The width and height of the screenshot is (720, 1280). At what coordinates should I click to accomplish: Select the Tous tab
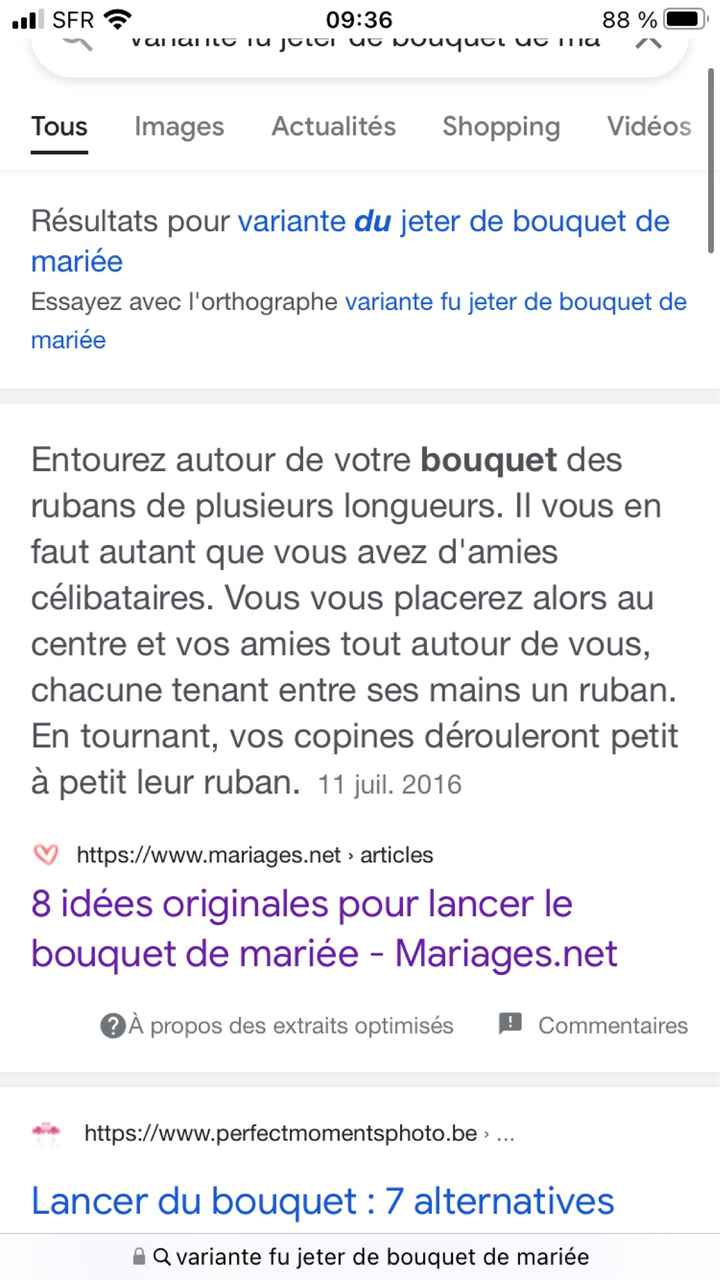(58, 127)
